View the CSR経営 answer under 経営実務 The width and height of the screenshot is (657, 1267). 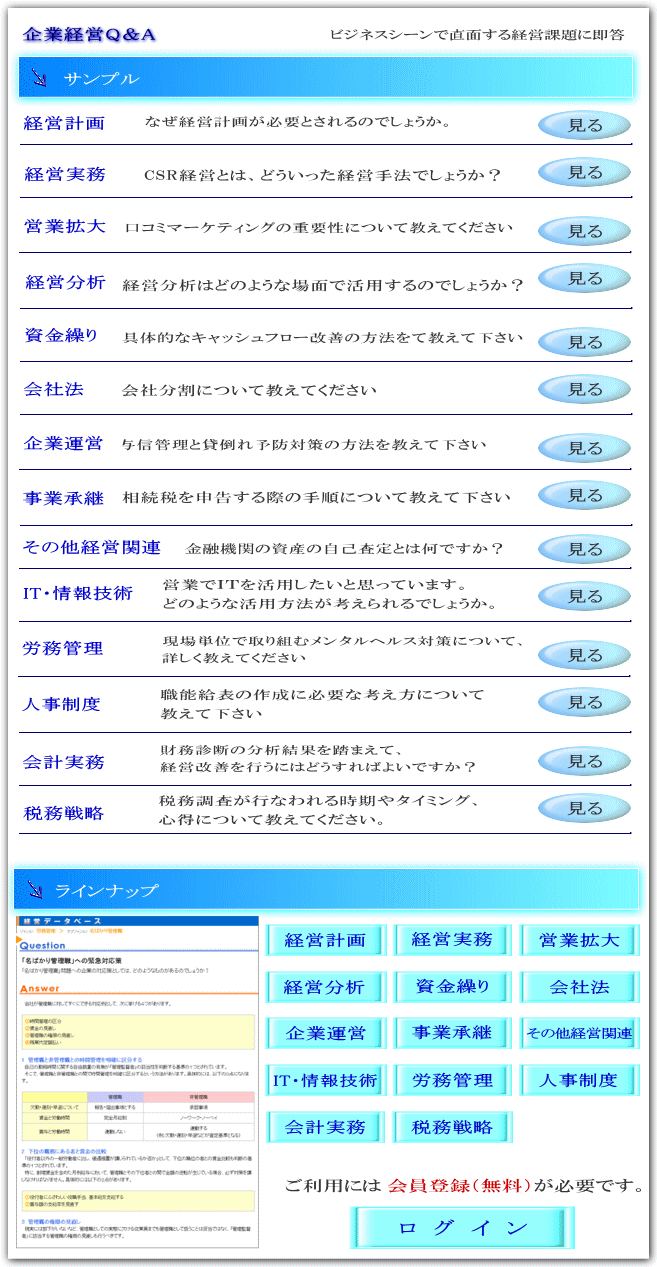tap(585, 172)
